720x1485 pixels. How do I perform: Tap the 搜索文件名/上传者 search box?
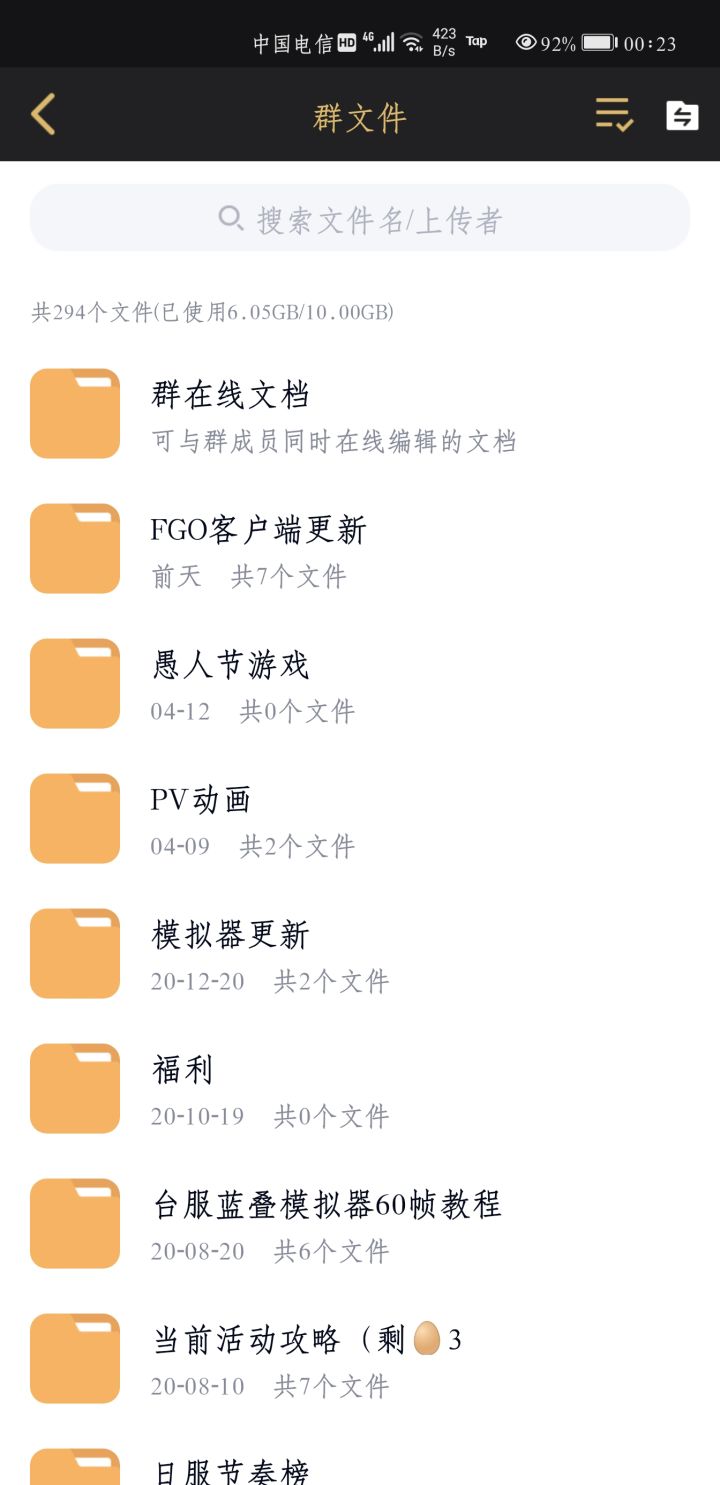pyautogui.click(x=360, y=219)
